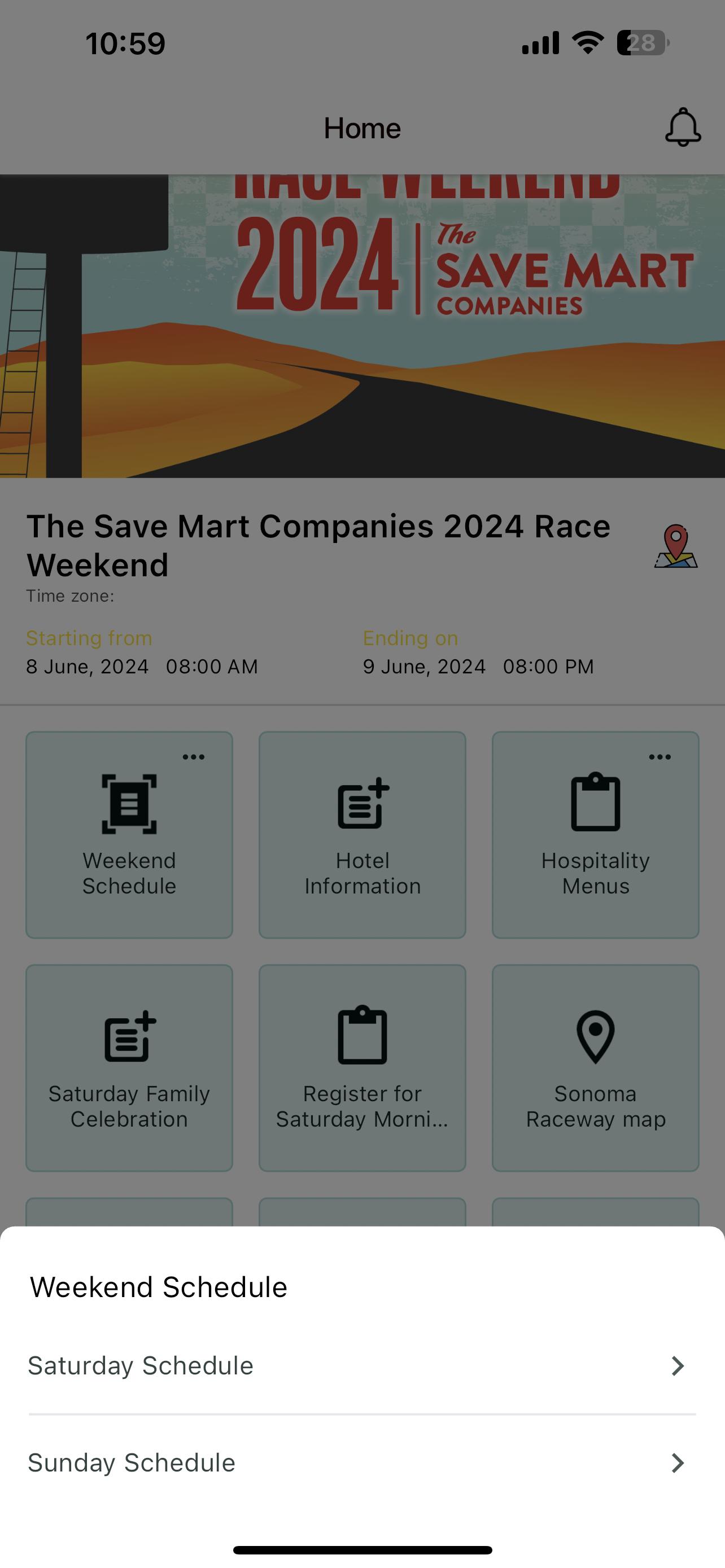
Task: Open the Sunday Schedule
Action: pos(361,1462)
